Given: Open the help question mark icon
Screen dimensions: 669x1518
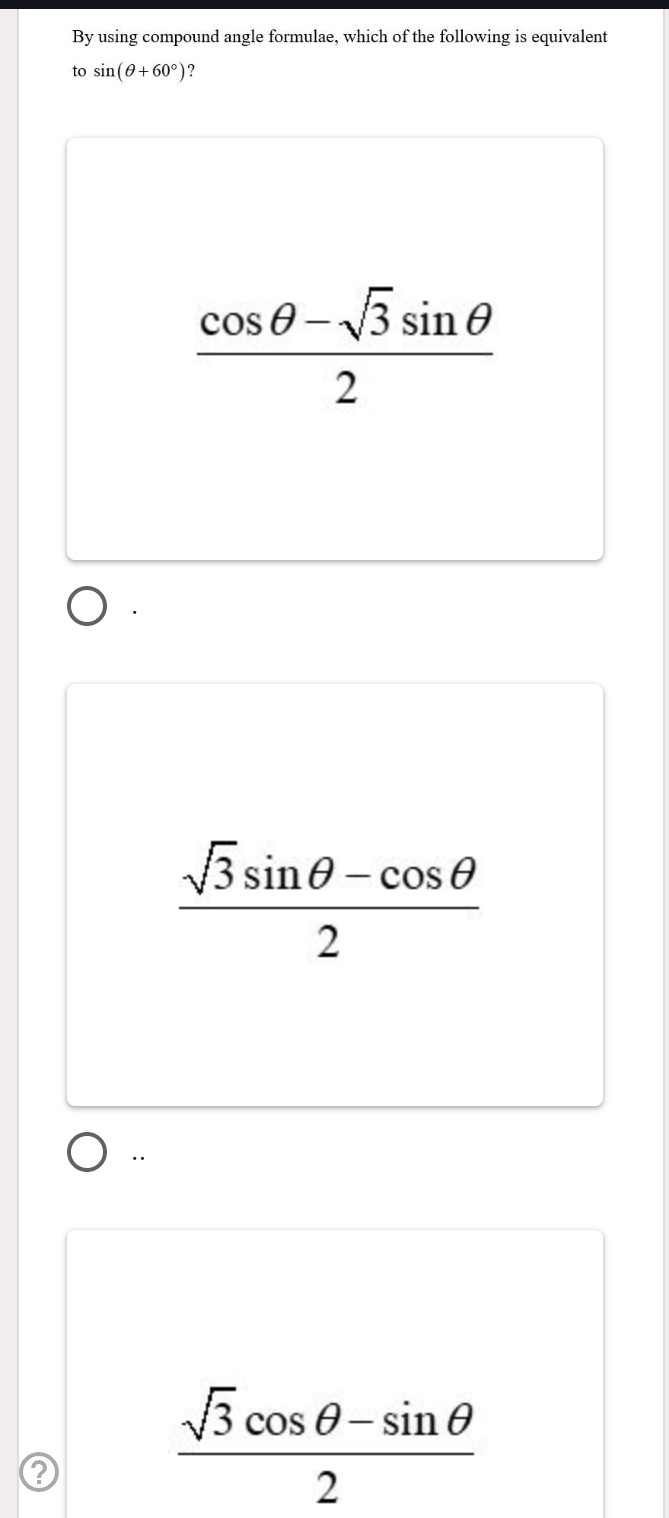Looking at the screenshot, I should pos(40,1473).
